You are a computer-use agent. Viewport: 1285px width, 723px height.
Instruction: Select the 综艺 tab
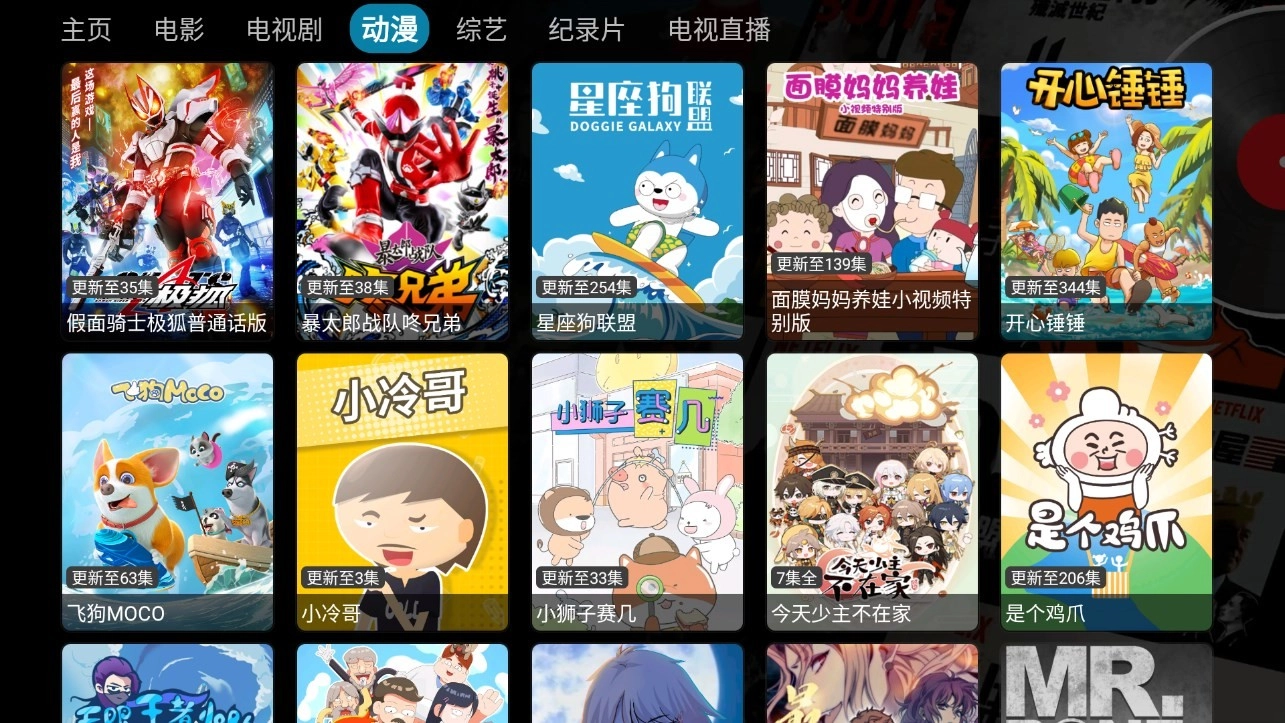click(x=481, y=30)
